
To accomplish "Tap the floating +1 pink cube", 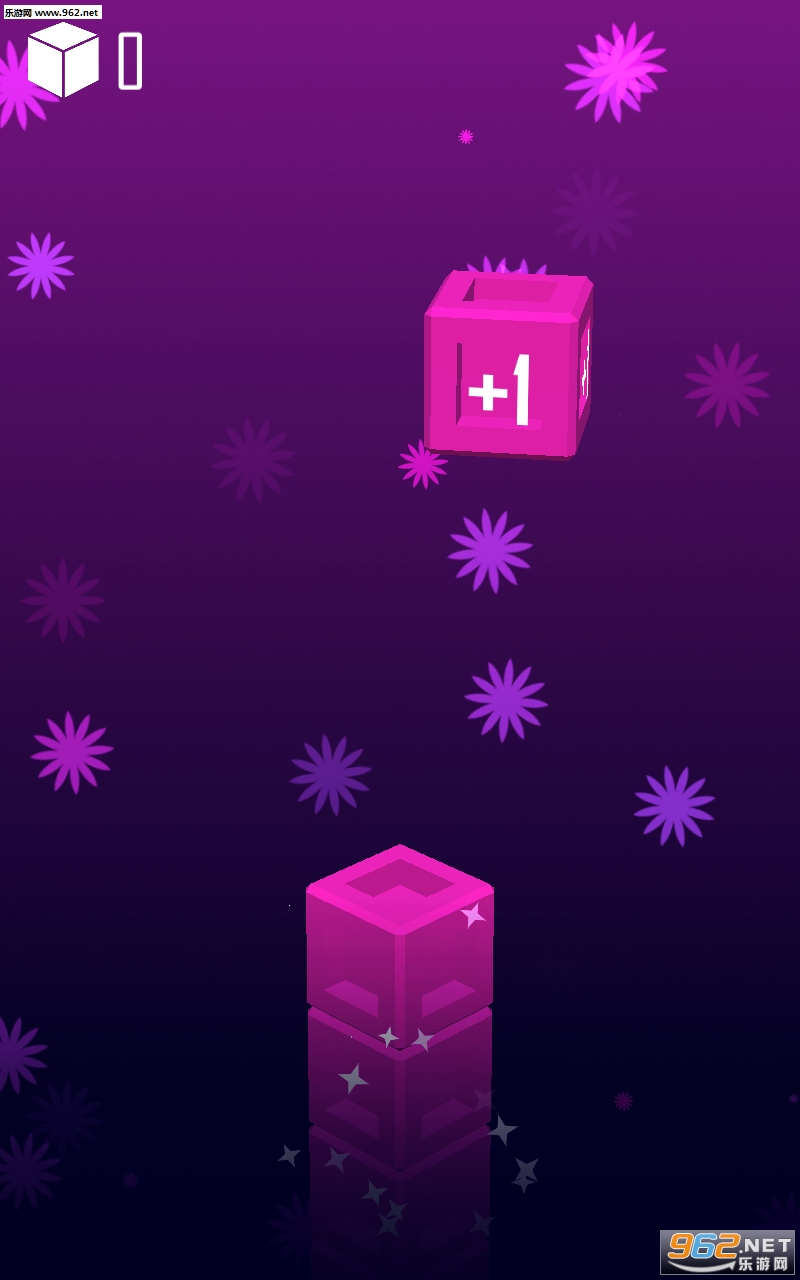I will (x=507, y=367).
